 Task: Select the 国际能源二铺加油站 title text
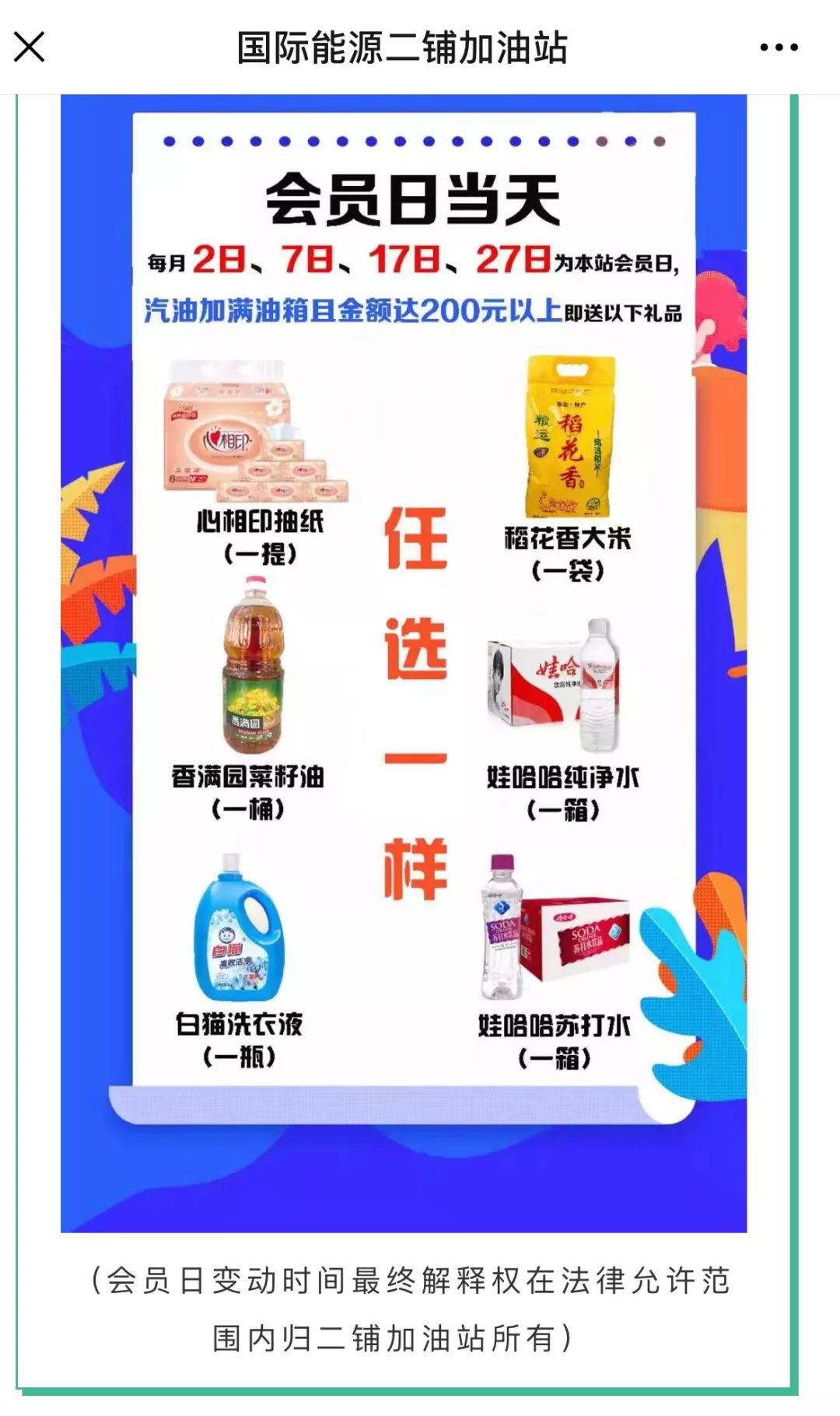click(x=404, y=45)
